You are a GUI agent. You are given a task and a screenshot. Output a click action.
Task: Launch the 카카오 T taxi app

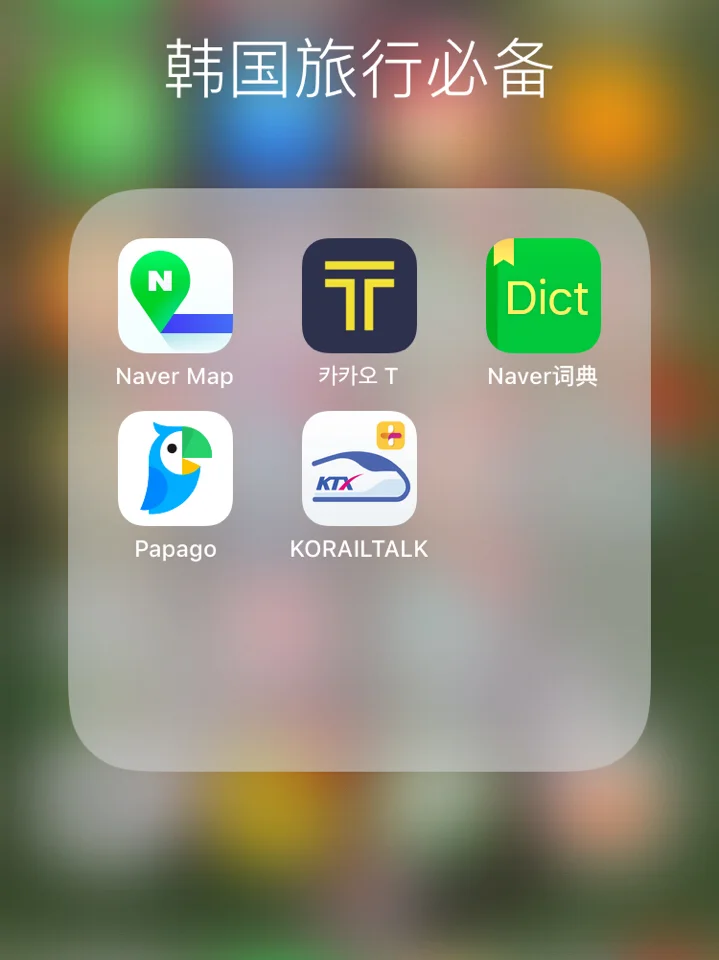click(x=359, y=296)
